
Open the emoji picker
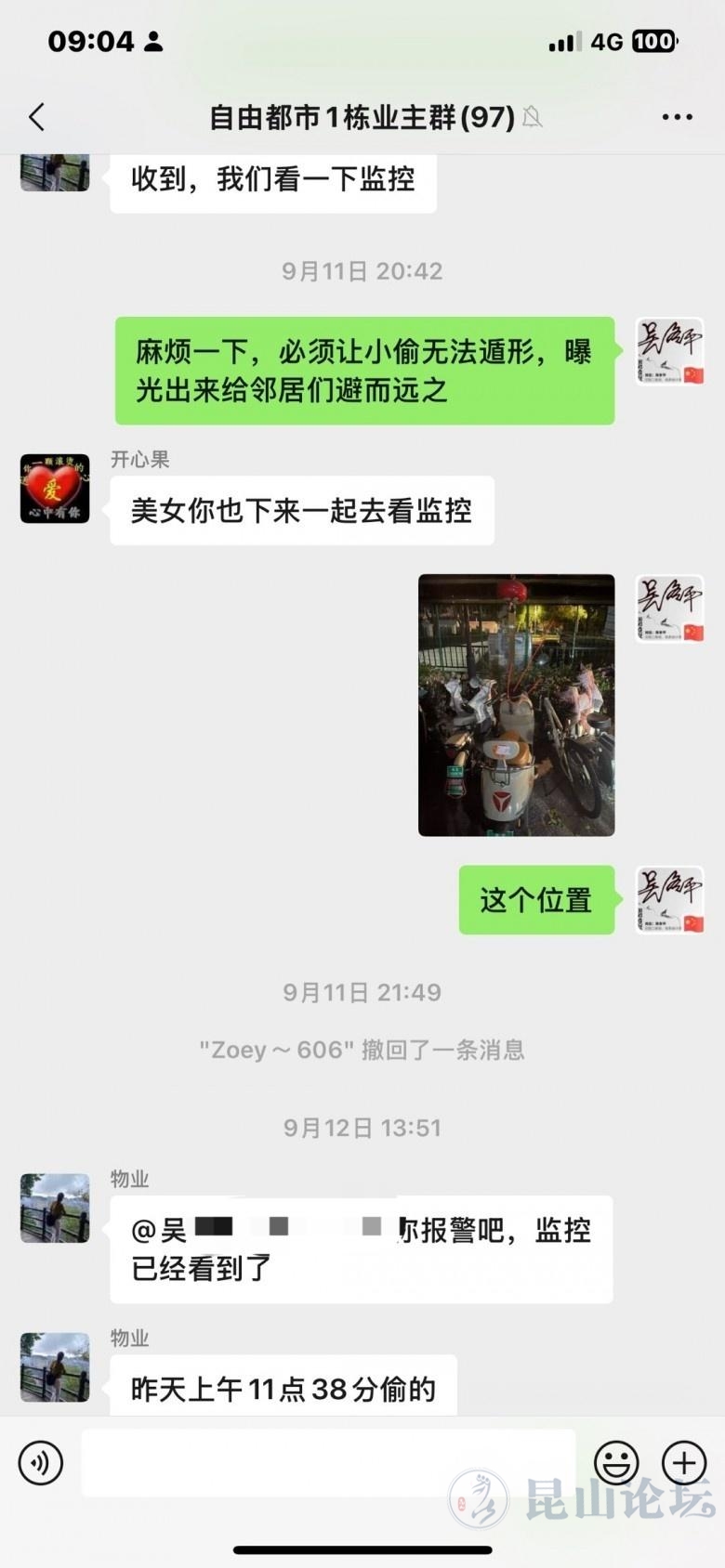tap(616, 1463)
